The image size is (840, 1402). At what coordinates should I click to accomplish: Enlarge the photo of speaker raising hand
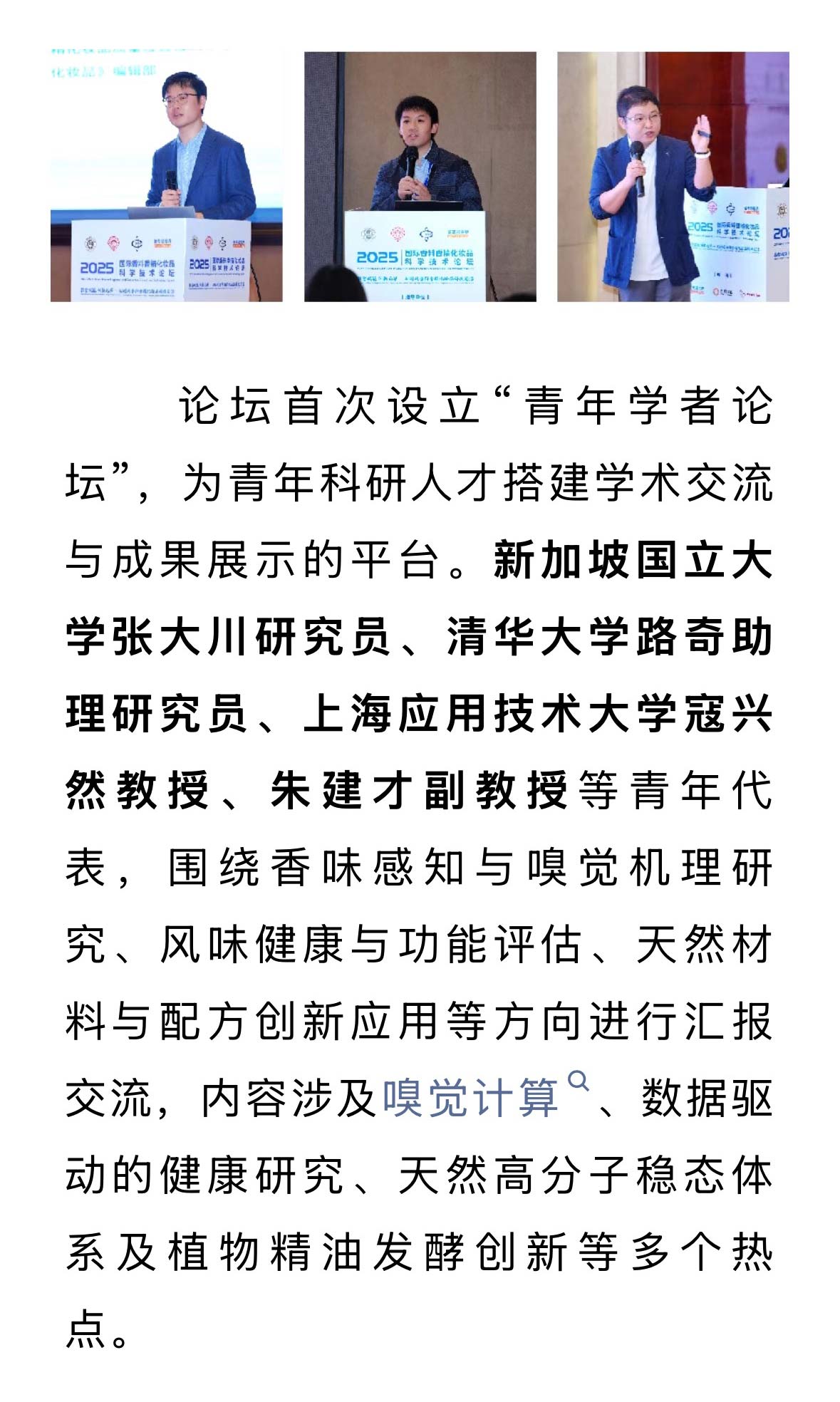[x=673, y=176]
